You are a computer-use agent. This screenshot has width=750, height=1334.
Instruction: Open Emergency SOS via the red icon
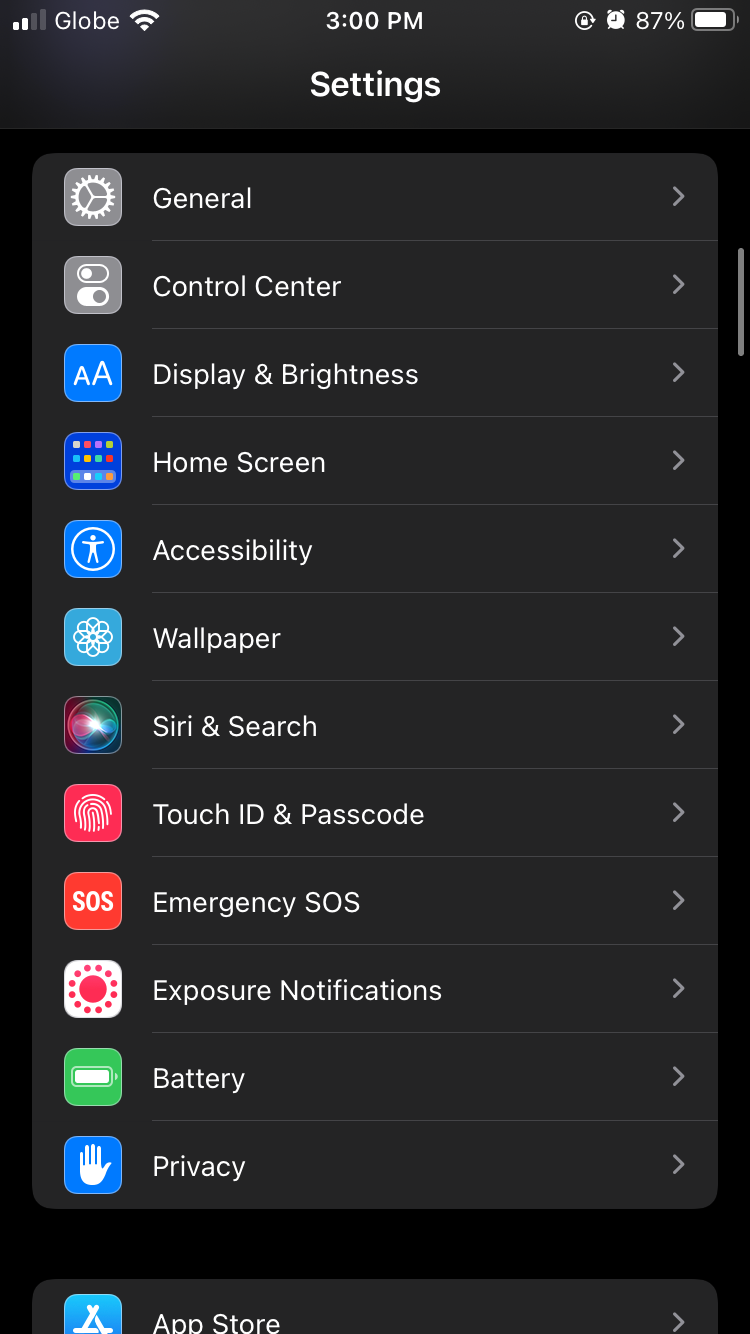click(92, 901)
